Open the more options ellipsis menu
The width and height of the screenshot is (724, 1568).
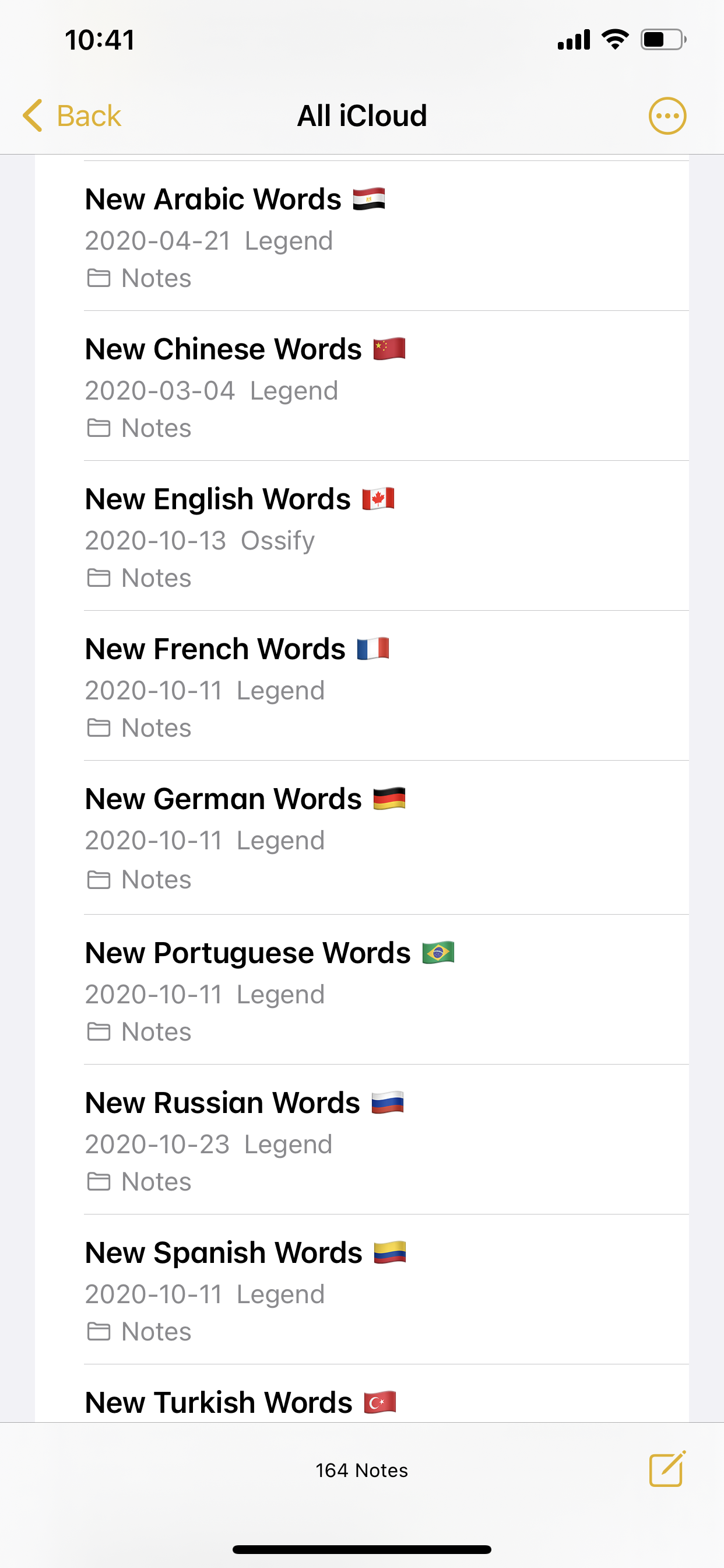pyautogui.click(x=667, y=116)
